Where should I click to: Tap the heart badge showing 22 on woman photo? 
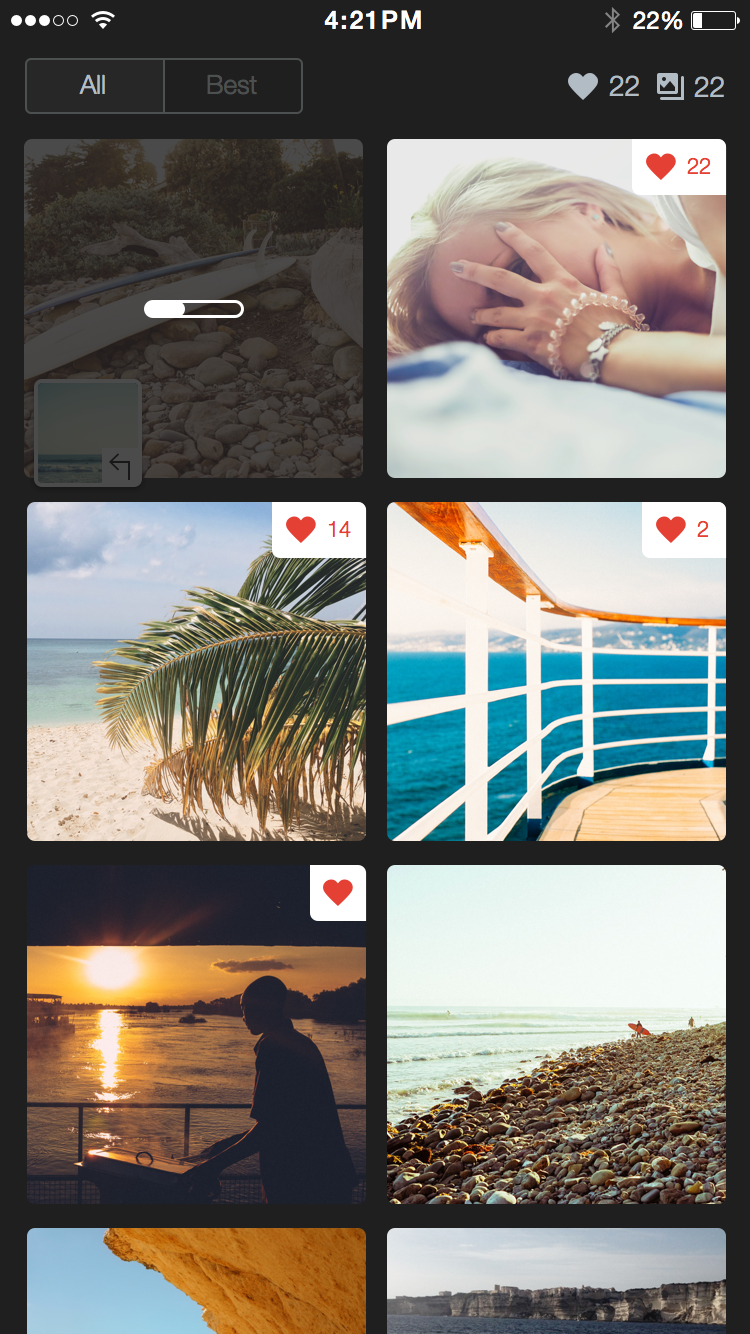click(679, 167)
